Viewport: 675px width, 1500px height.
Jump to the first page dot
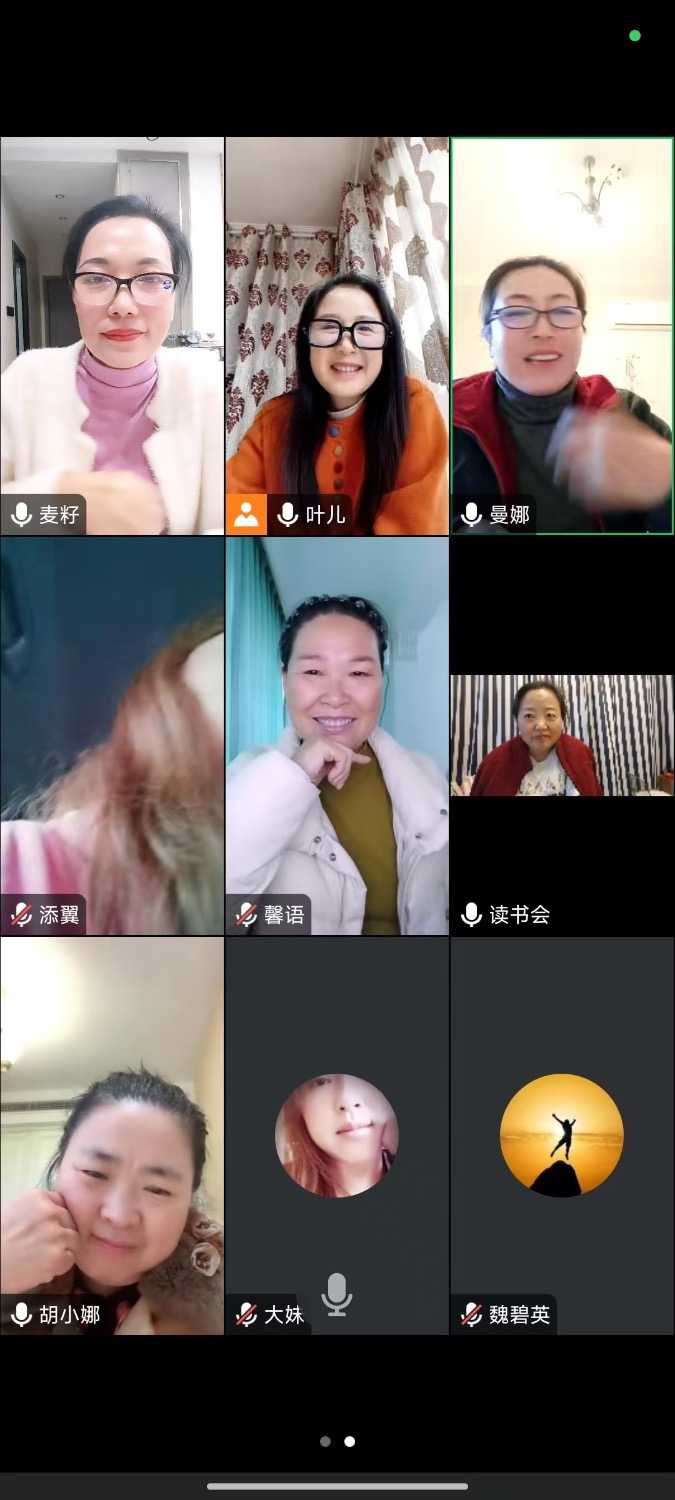[x=325, y=1441]
